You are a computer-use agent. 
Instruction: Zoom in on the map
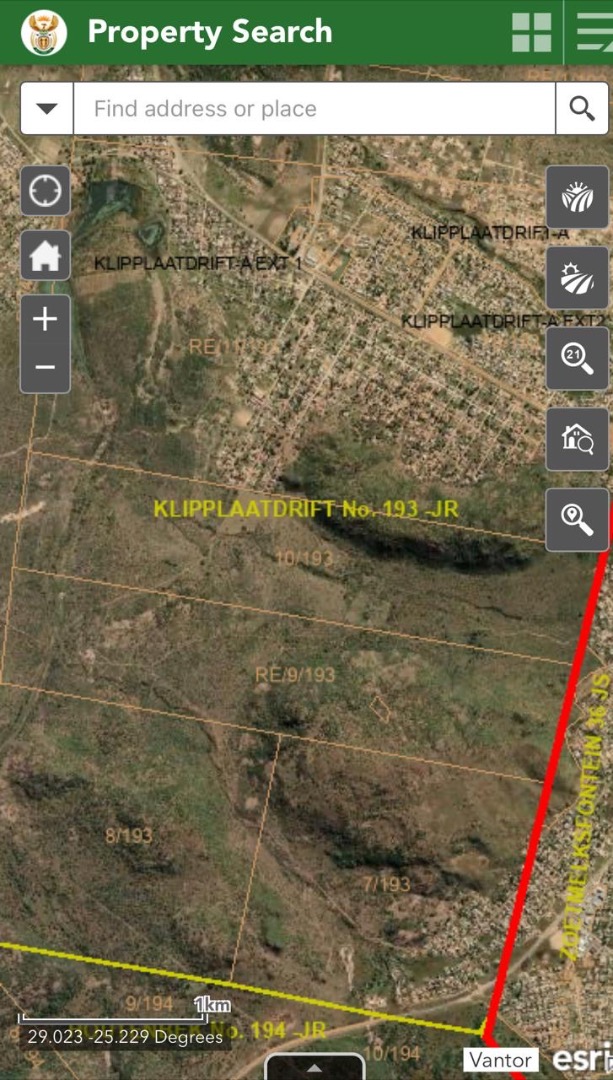[45, 320]
